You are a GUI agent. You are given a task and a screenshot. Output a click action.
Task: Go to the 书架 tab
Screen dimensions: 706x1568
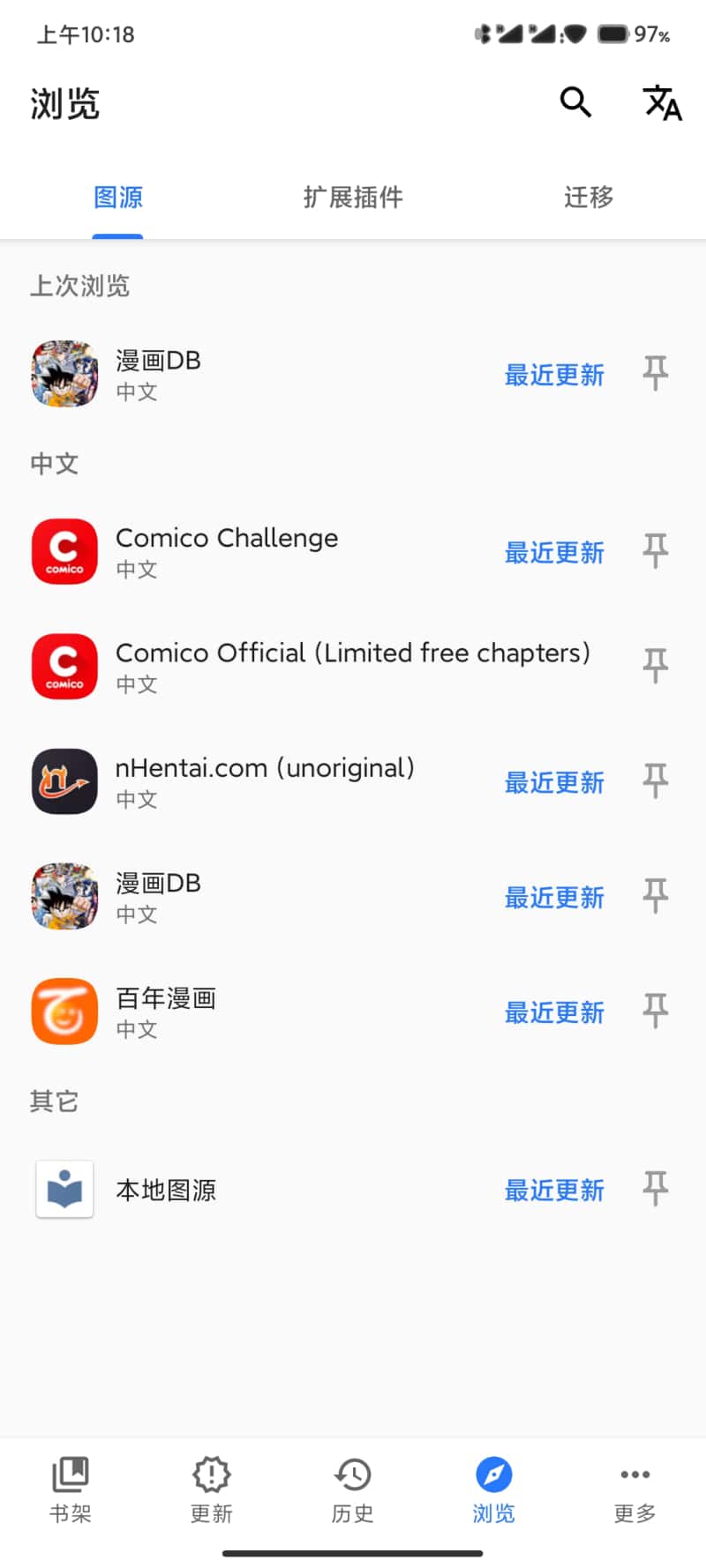[x=71, y=1490]
